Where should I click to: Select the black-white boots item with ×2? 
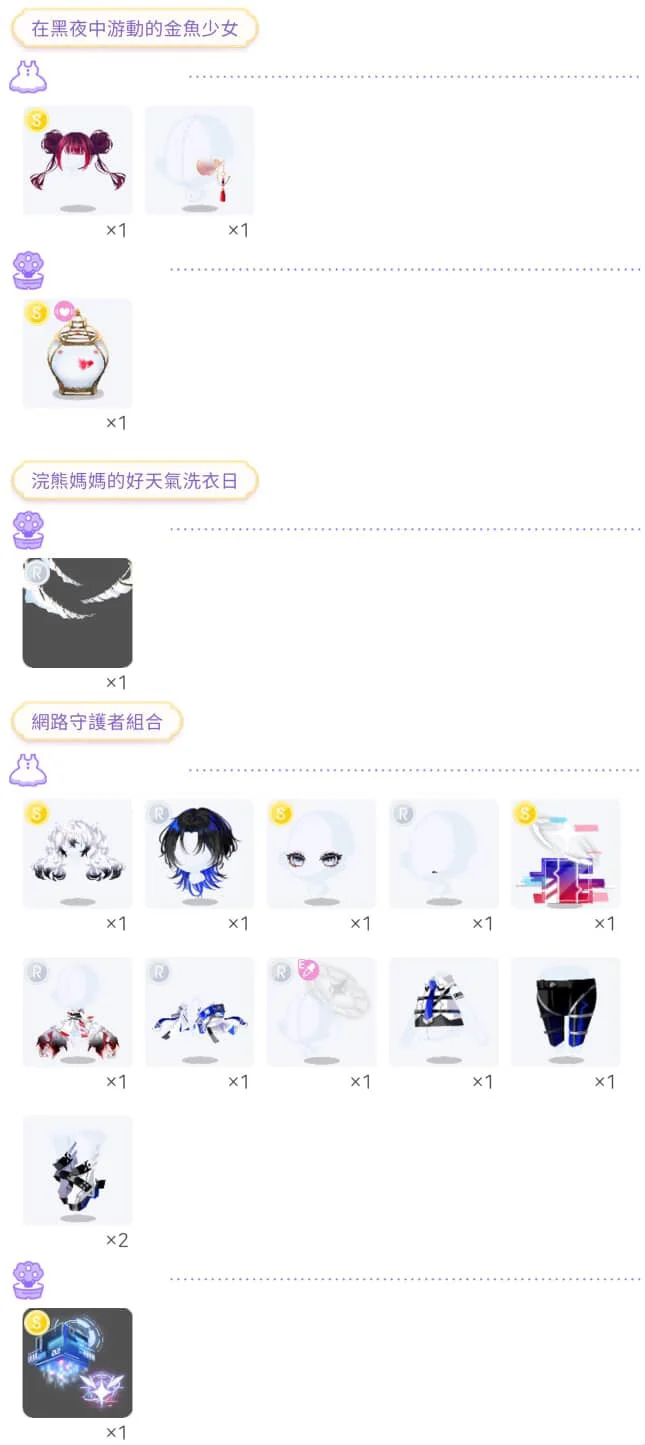coord(77,1170)
